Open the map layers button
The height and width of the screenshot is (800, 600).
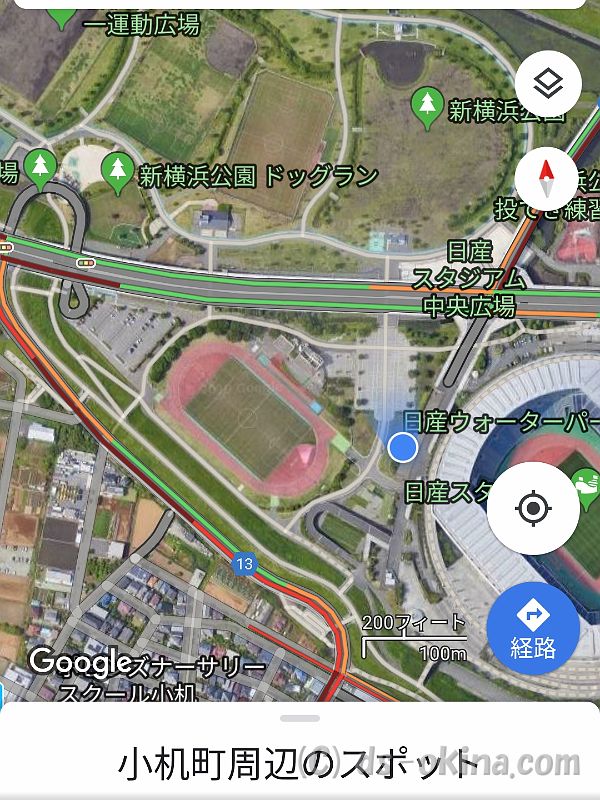[548, 85]
